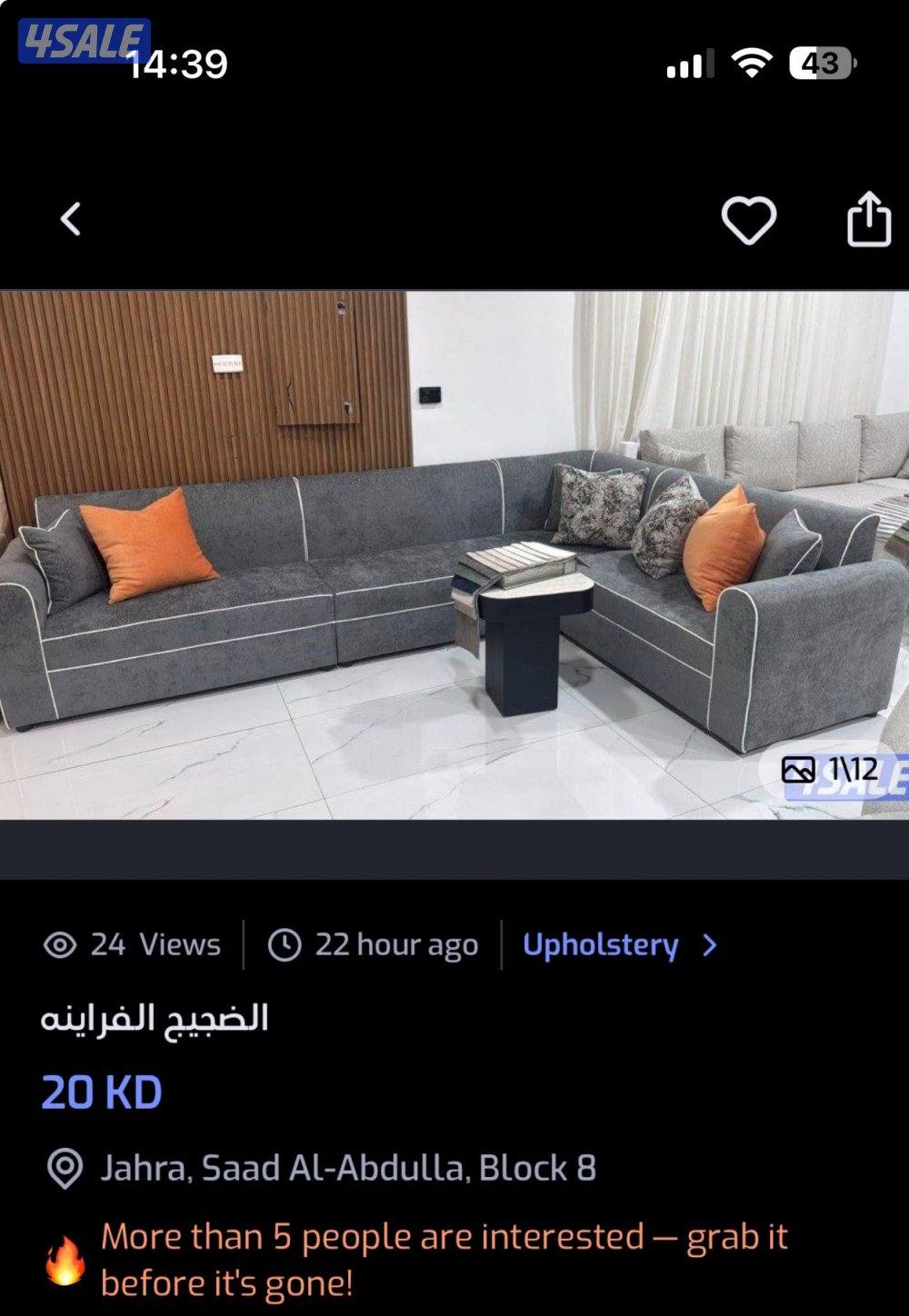Toggle favorite status using the heart button

point(747,216)
